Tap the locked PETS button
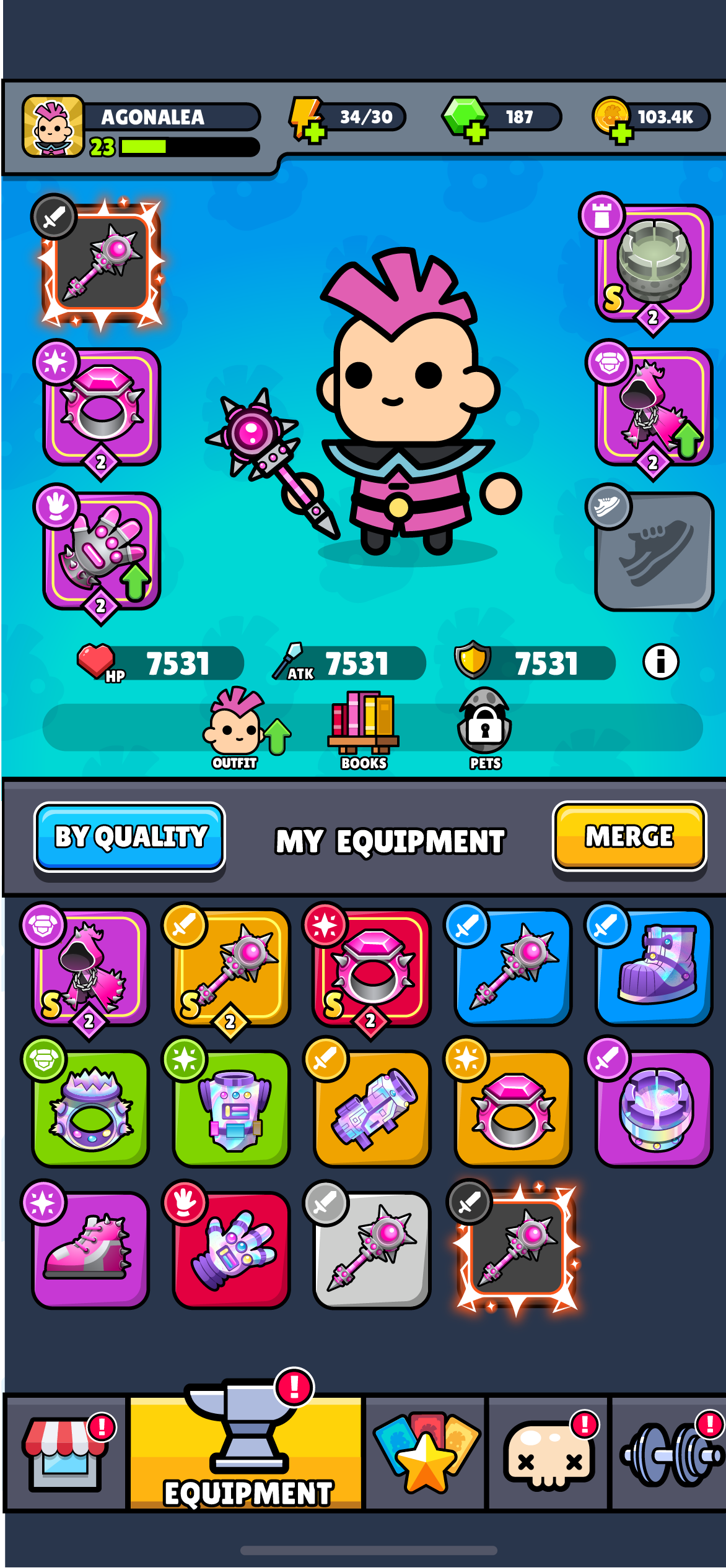726x1568 pixels. (485, 729)
